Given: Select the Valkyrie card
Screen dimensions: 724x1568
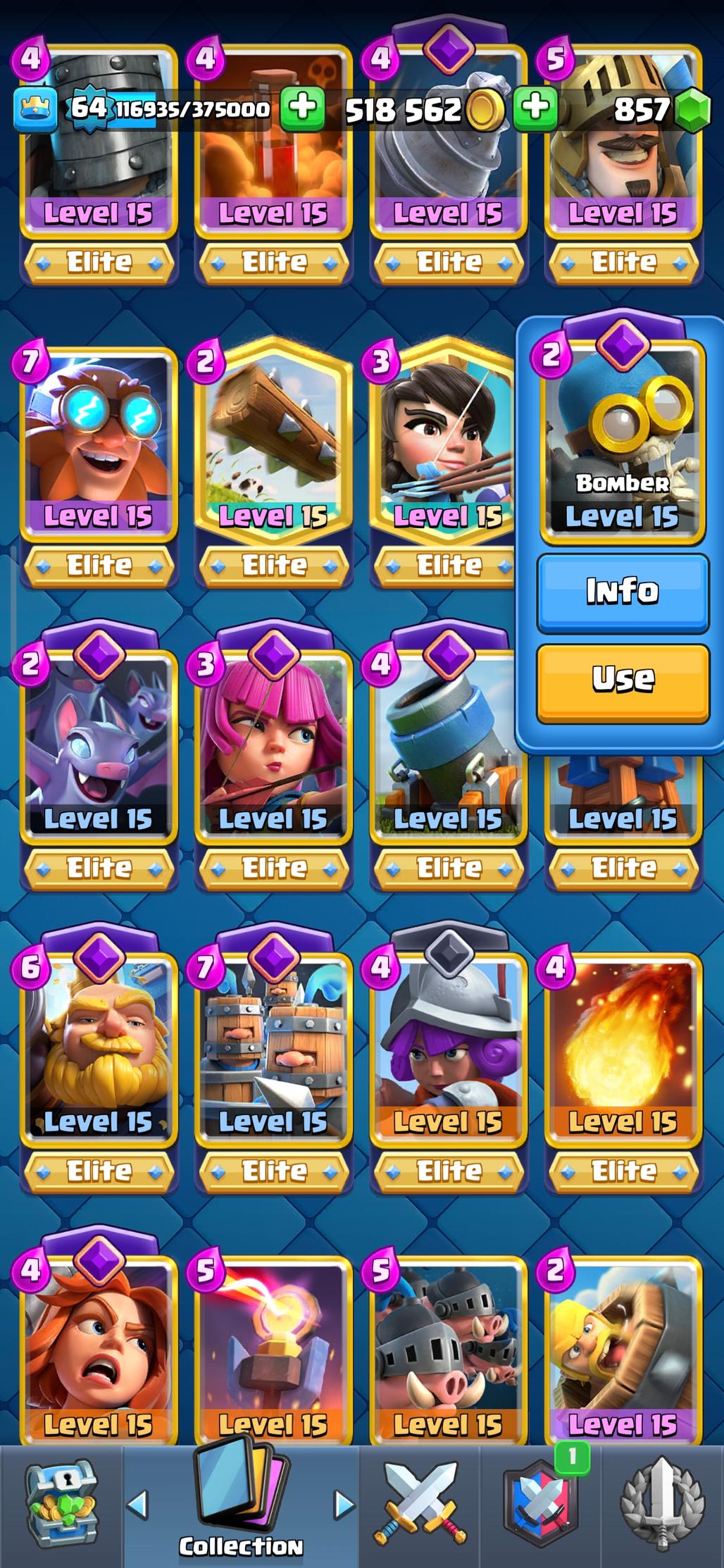Looking at the screenshot, I should [99, 1345].
